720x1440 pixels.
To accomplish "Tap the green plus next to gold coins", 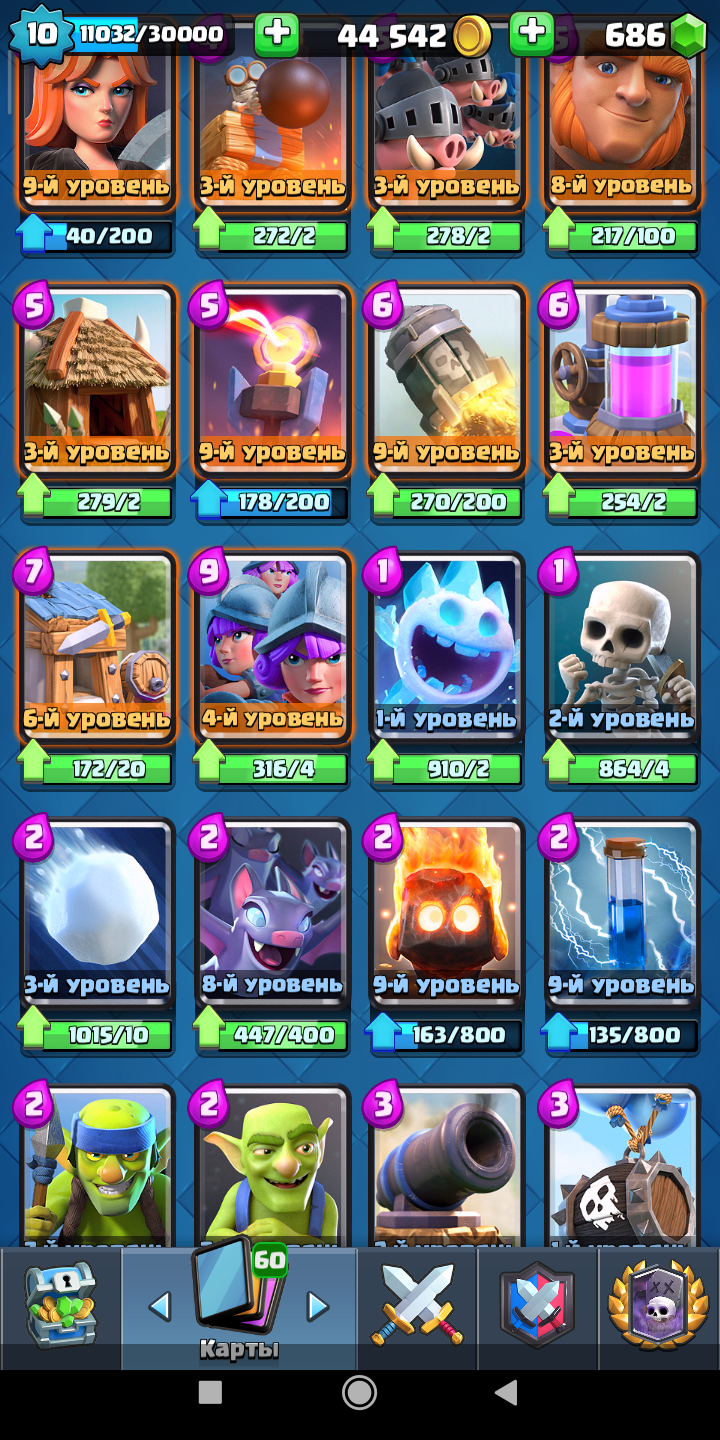I will pyautogui.click(x=277, y=35).
